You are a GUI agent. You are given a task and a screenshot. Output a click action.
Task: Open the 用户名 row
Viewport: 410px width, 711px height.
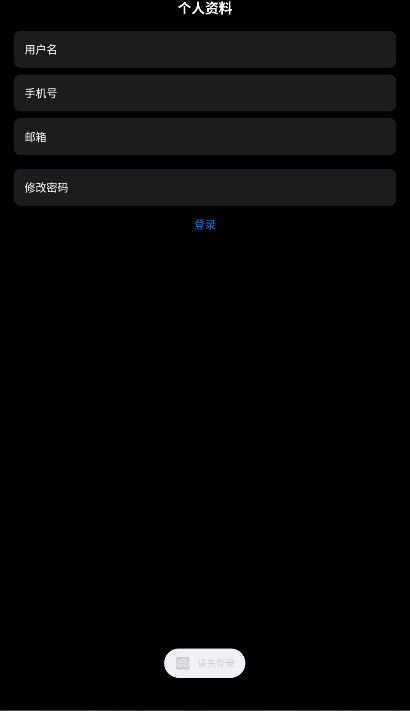[x=205, y=49]
